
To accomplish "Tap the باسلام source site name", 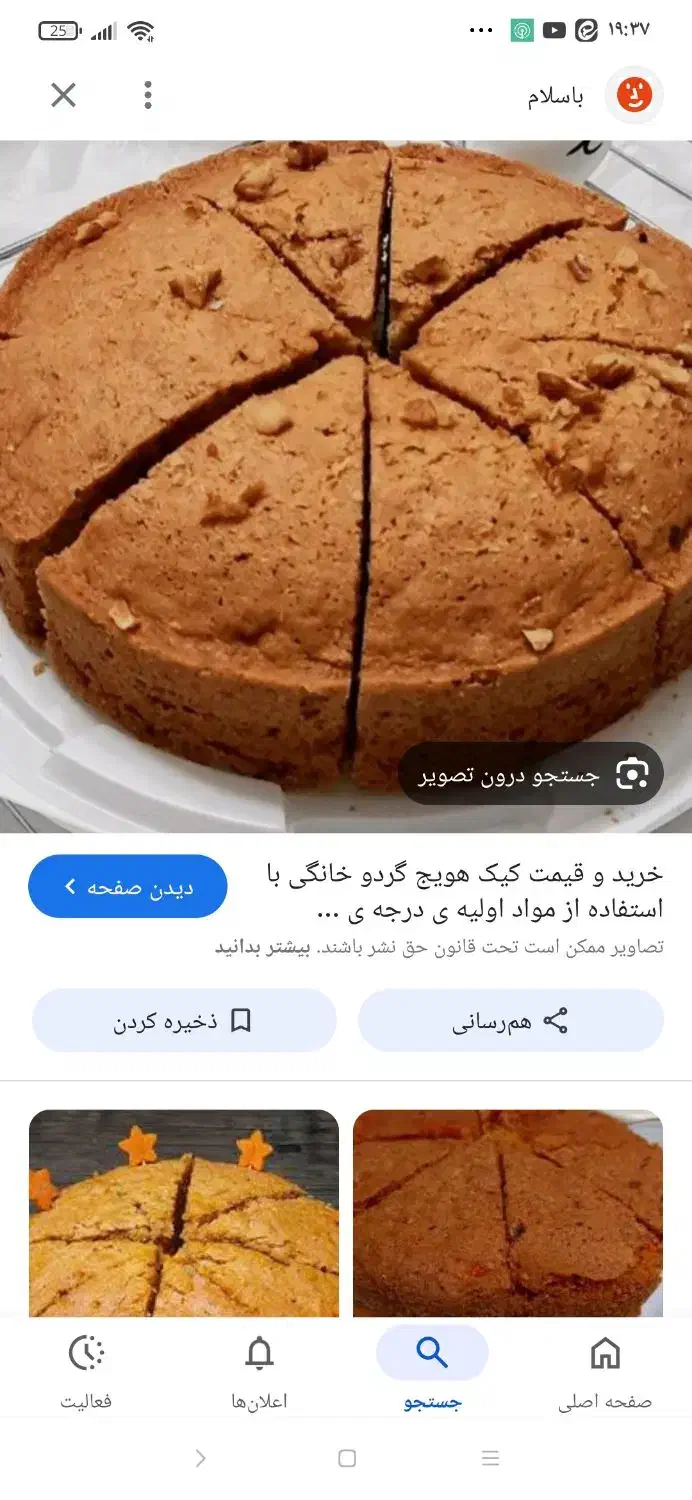I will pyautogui.click(x=555, y=97).
